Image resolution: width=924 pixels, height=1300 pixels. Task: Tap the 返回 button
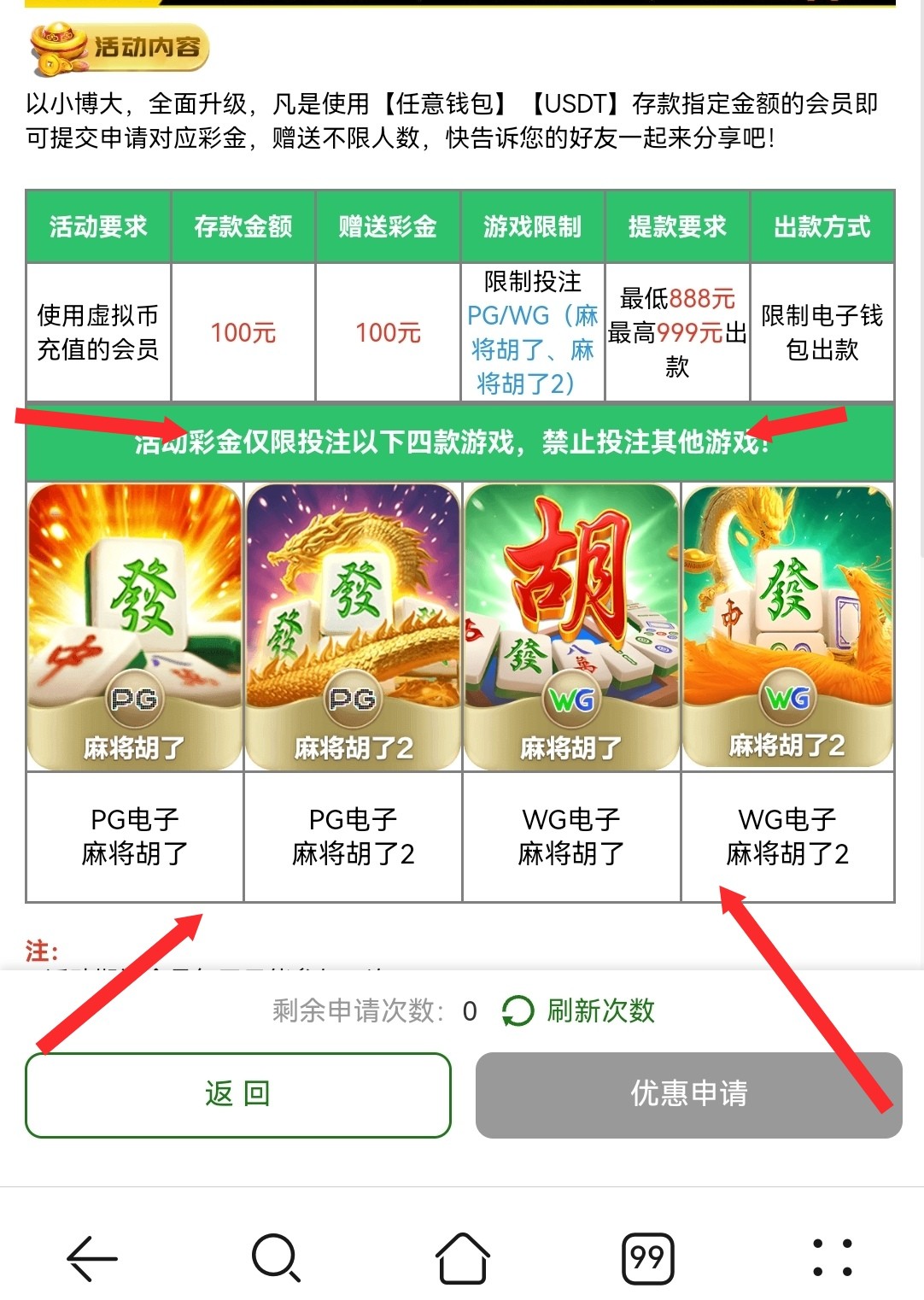[x=237, y=1094]
